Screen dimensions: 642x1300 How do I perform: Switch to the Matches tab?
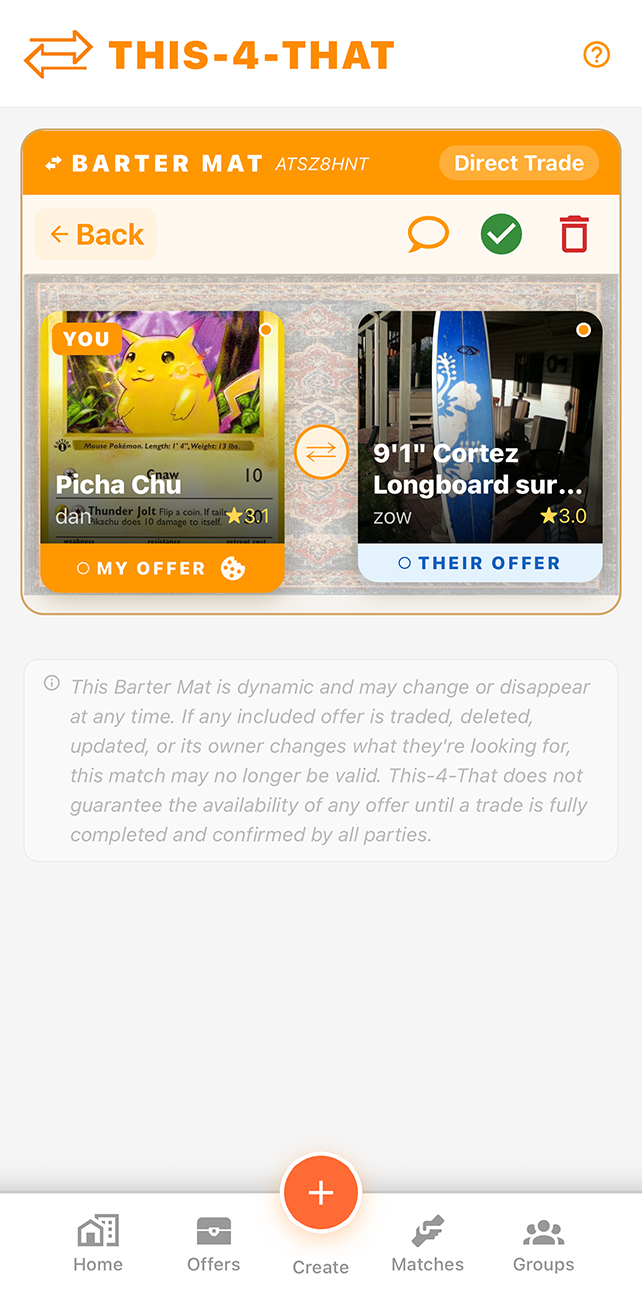428,1245
